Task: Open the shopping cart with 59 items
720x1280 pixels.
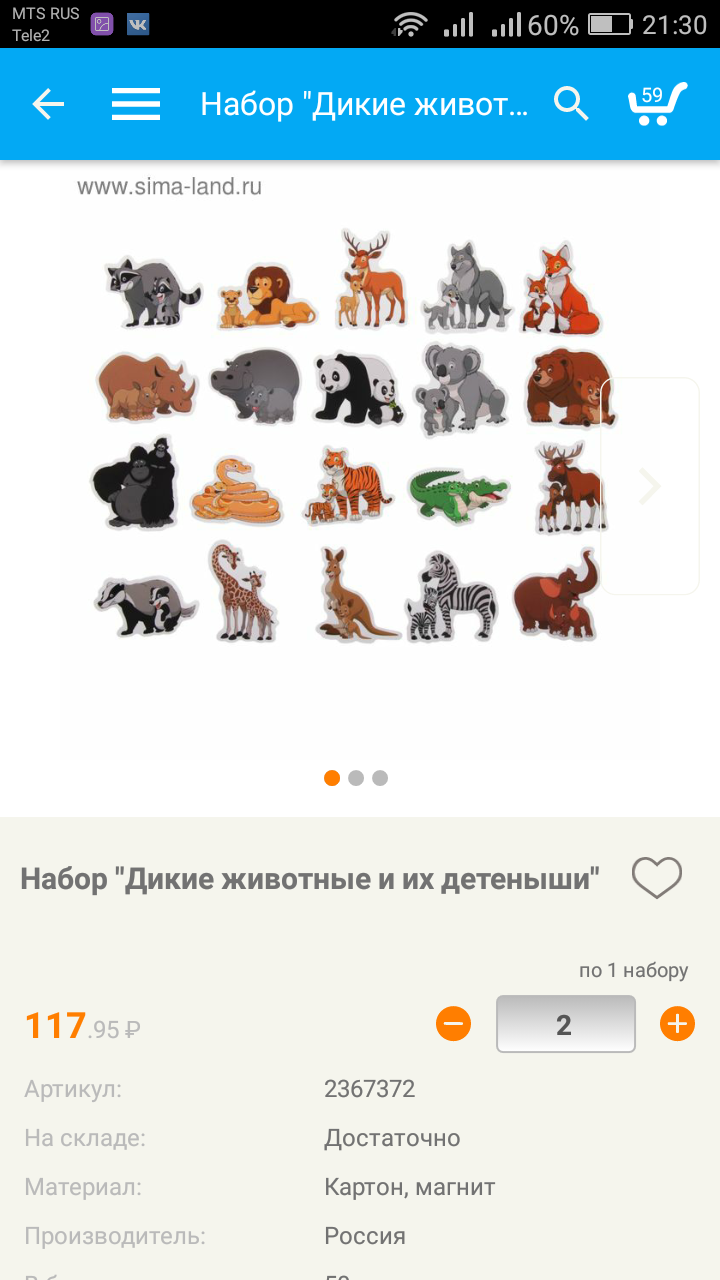Action: click(x=657, y=104)
